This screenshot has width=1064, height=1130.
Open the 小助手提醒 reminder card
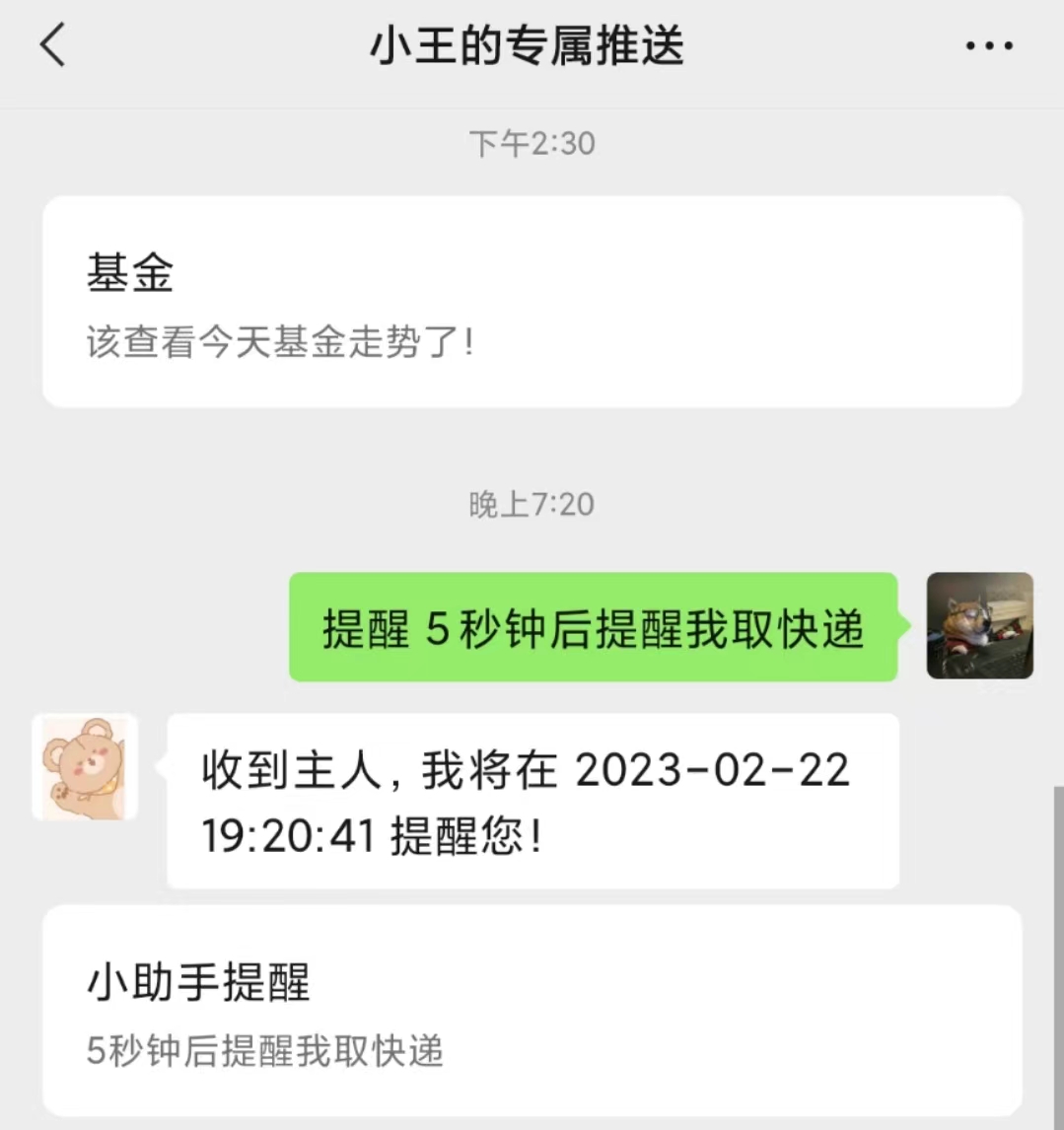(532, 1011)
